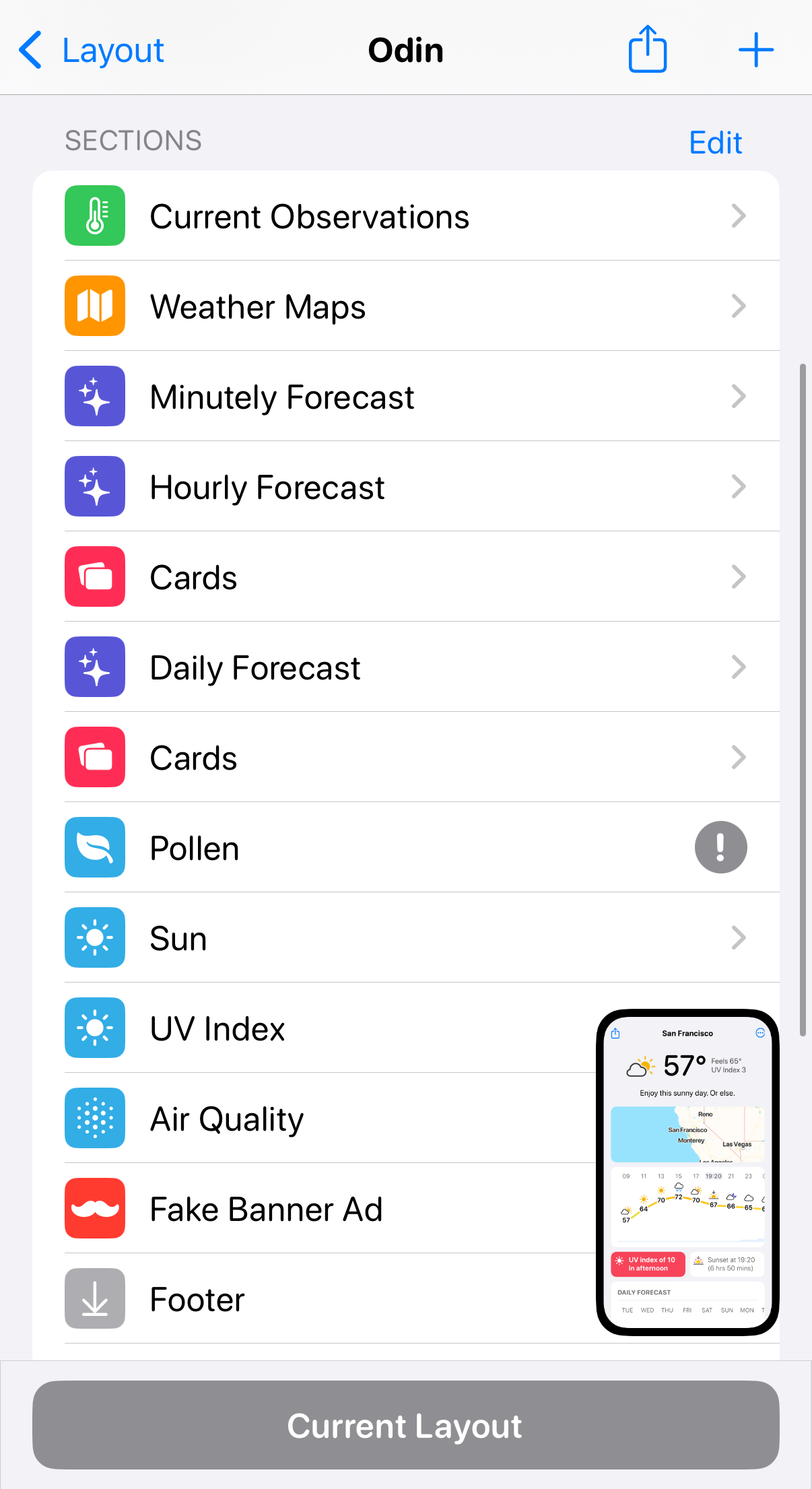Screen dimensions: 812x1489
Task: Go back to Layout
Action: [x=92, y=51]
